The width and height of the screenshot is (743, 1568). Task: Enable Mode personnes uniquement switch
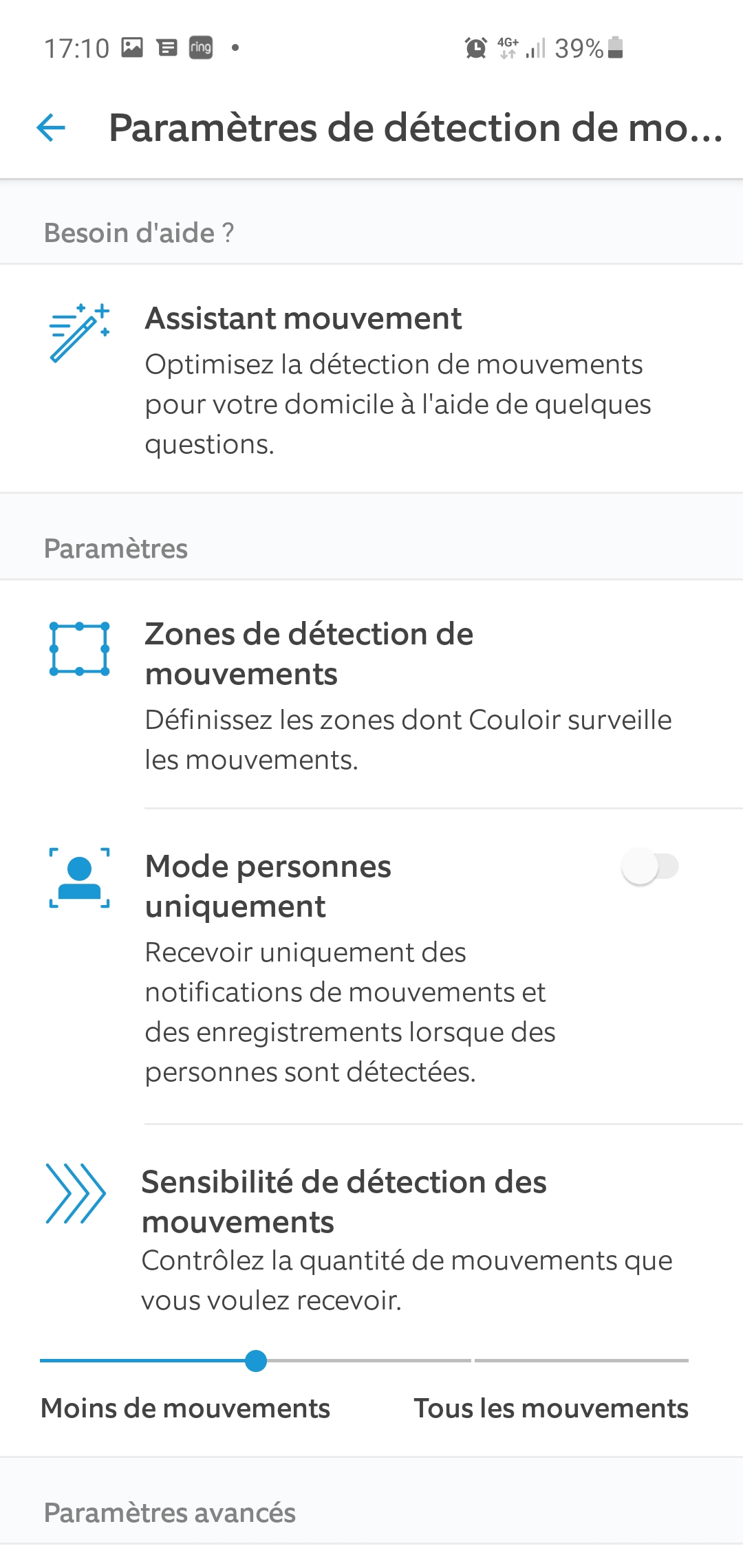tap(649, 867)
